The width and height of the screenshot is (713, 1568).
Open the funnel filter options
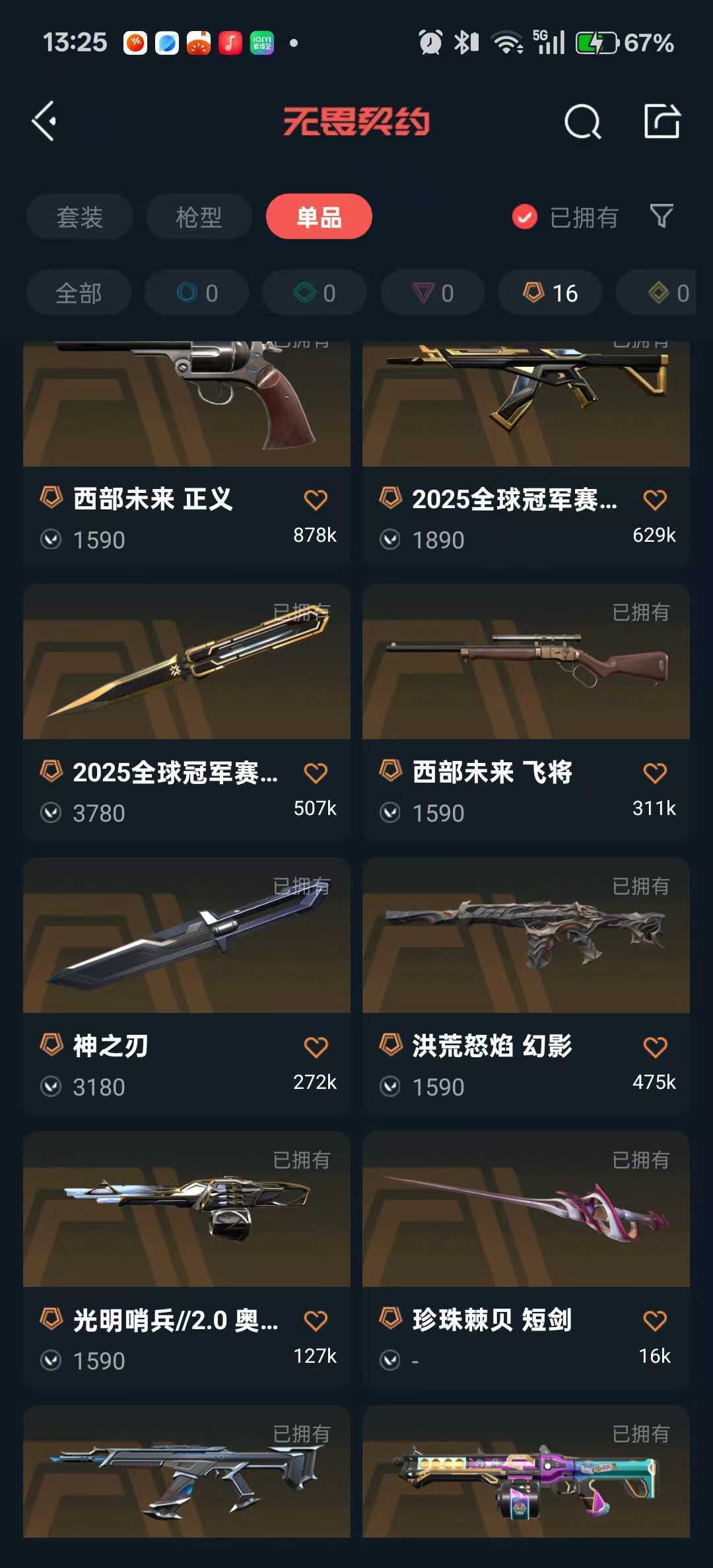(x=661, y=216)
